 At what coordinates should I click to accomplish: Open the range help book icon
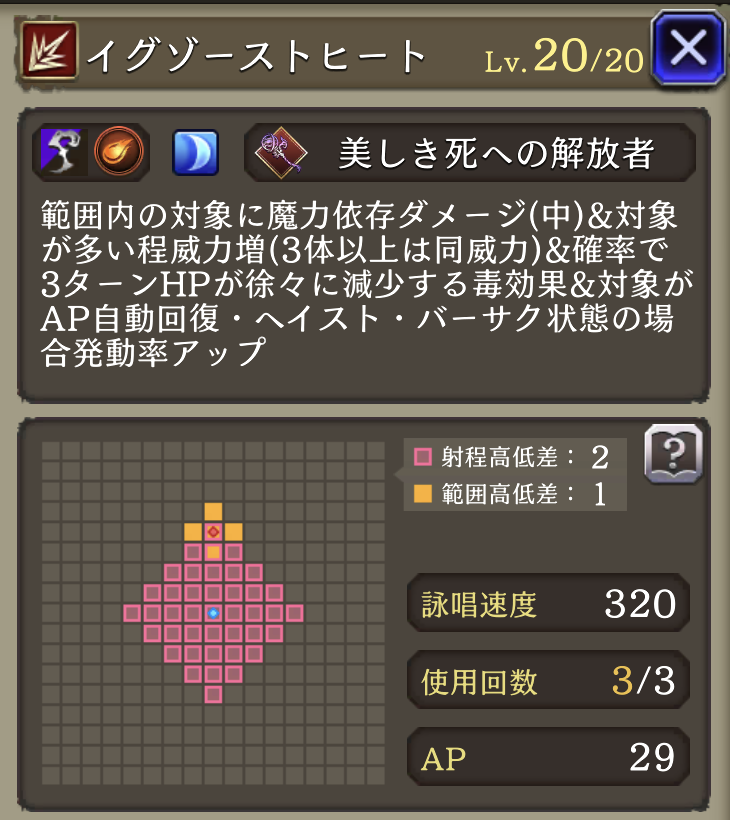[673, 454]
